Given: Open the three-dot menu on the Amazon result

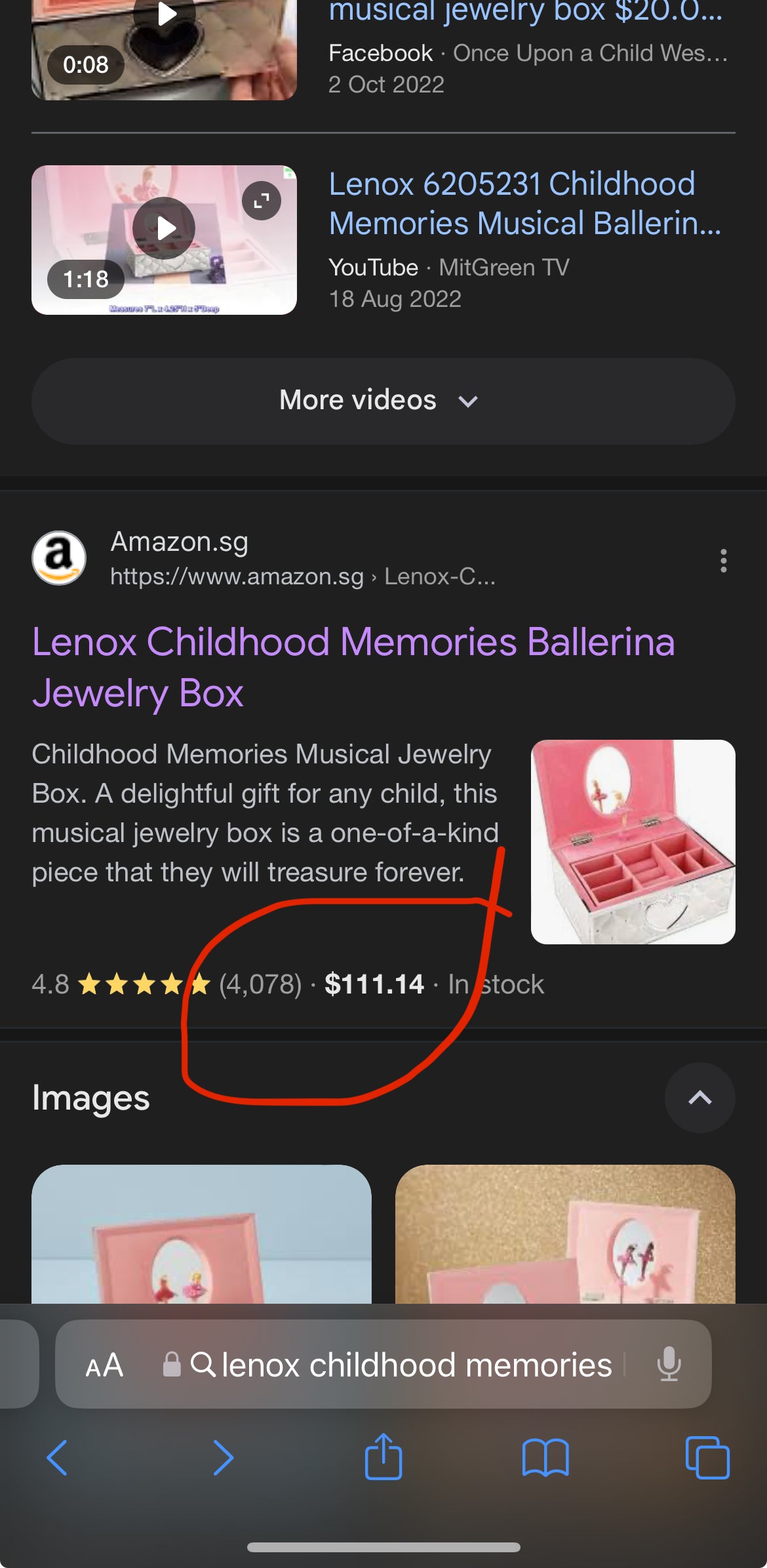Looking at the screenshot, I should pos(724,559).
